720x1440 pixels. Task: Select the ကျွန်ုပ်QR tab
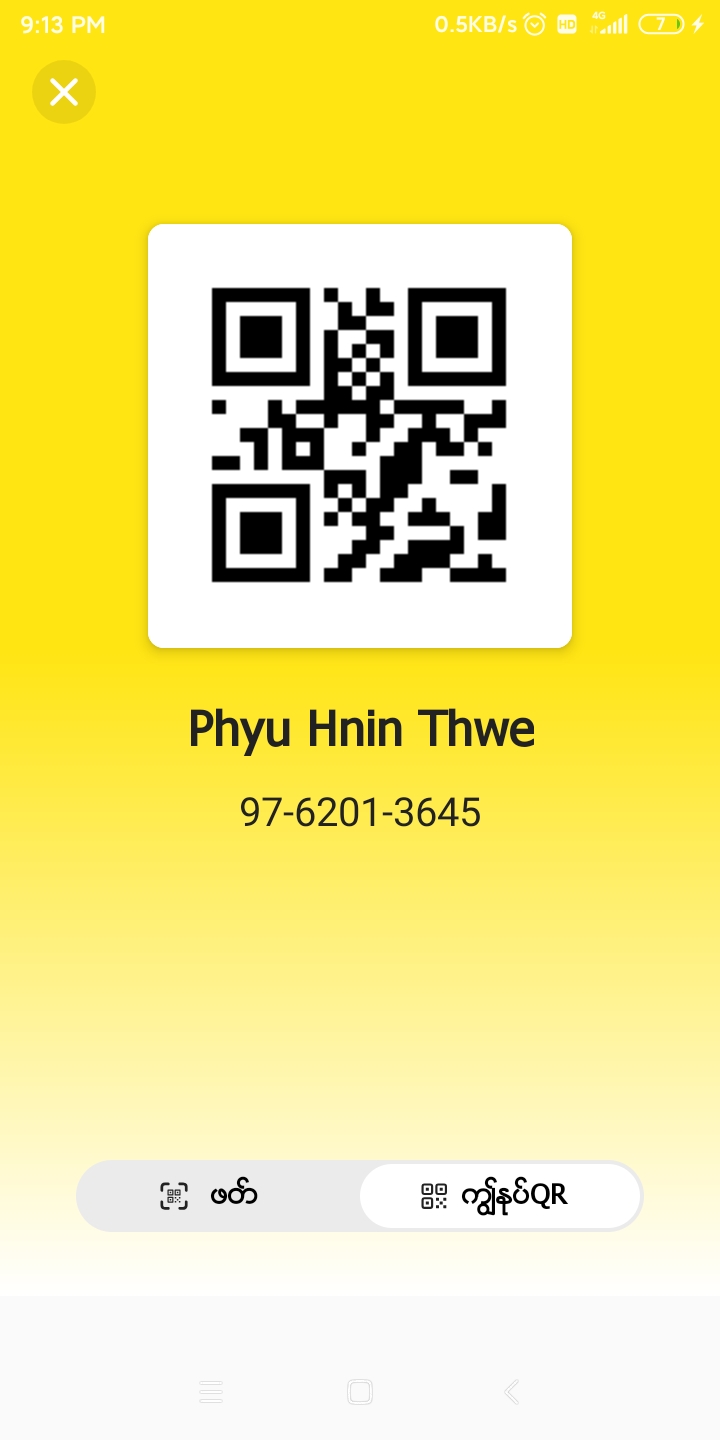pyautogui.click(x=499, y=1195)
